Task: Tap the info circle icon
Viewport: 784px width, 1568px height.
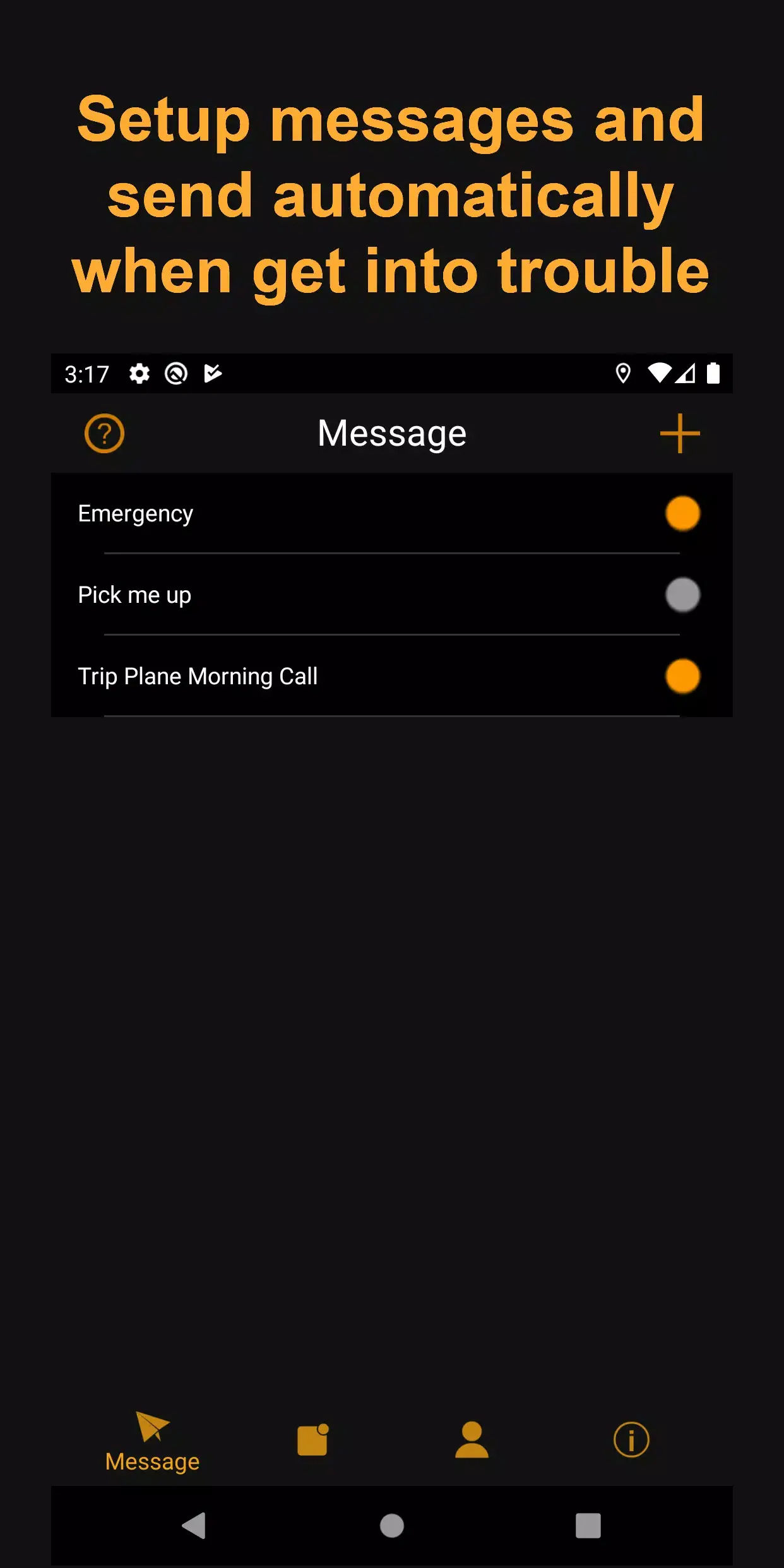Action: pos(631,1438)
